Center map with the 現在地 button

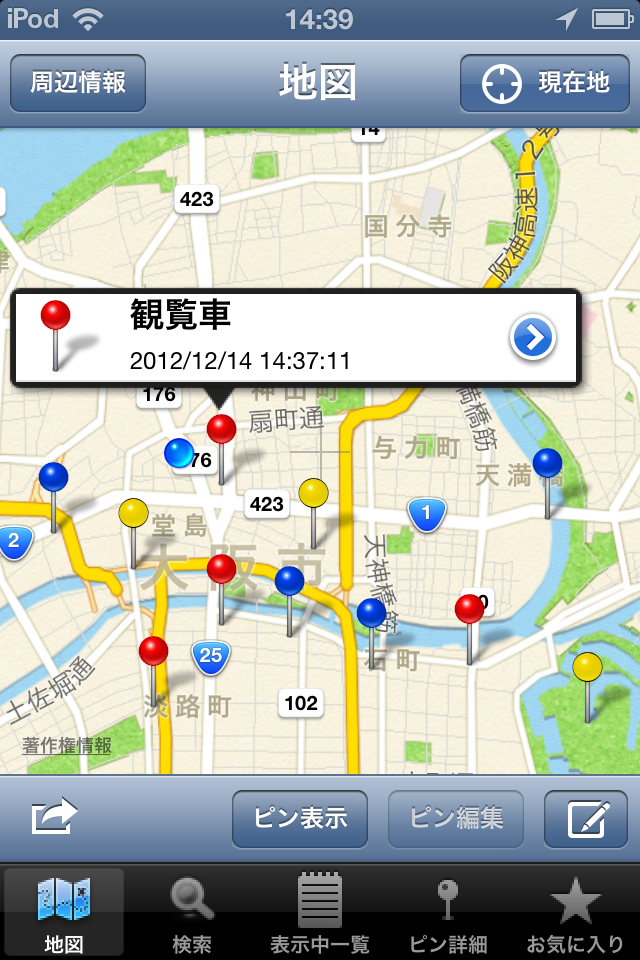(x=544, y=83)
